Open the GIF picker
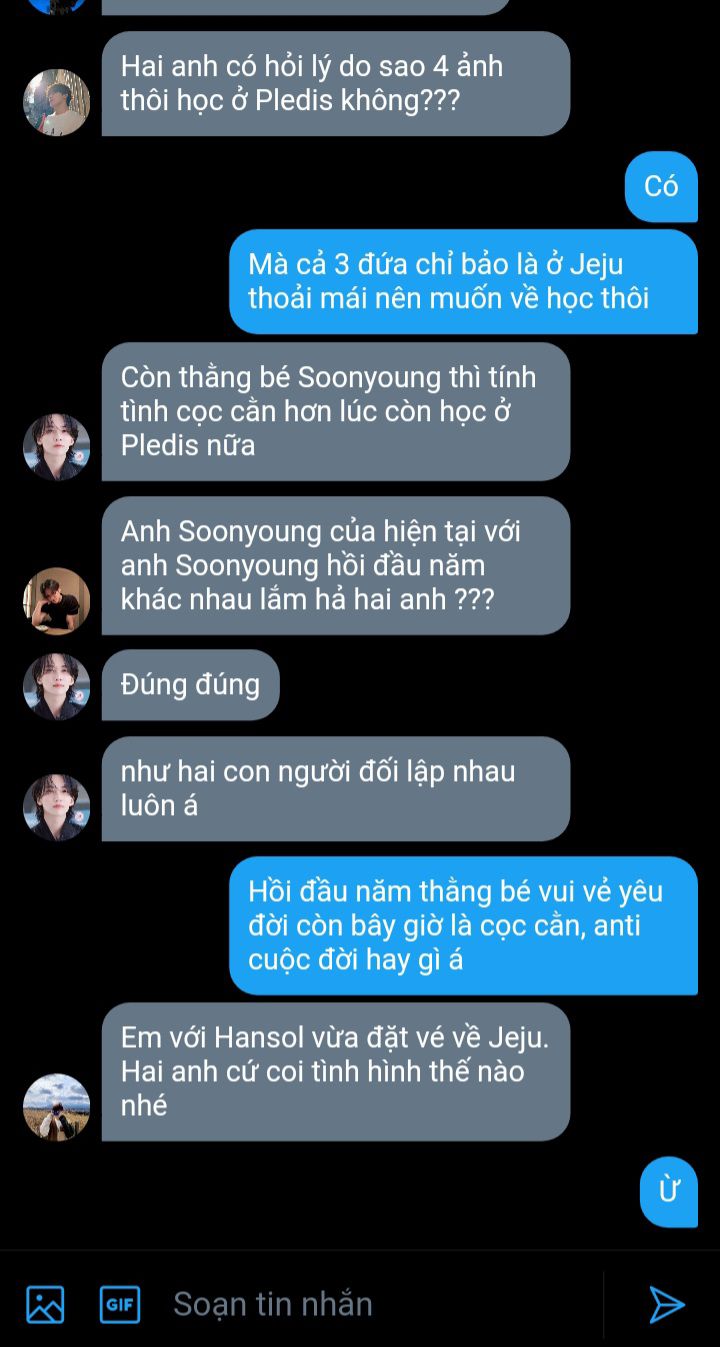720x1347 pixels. tap(120, 1304)
